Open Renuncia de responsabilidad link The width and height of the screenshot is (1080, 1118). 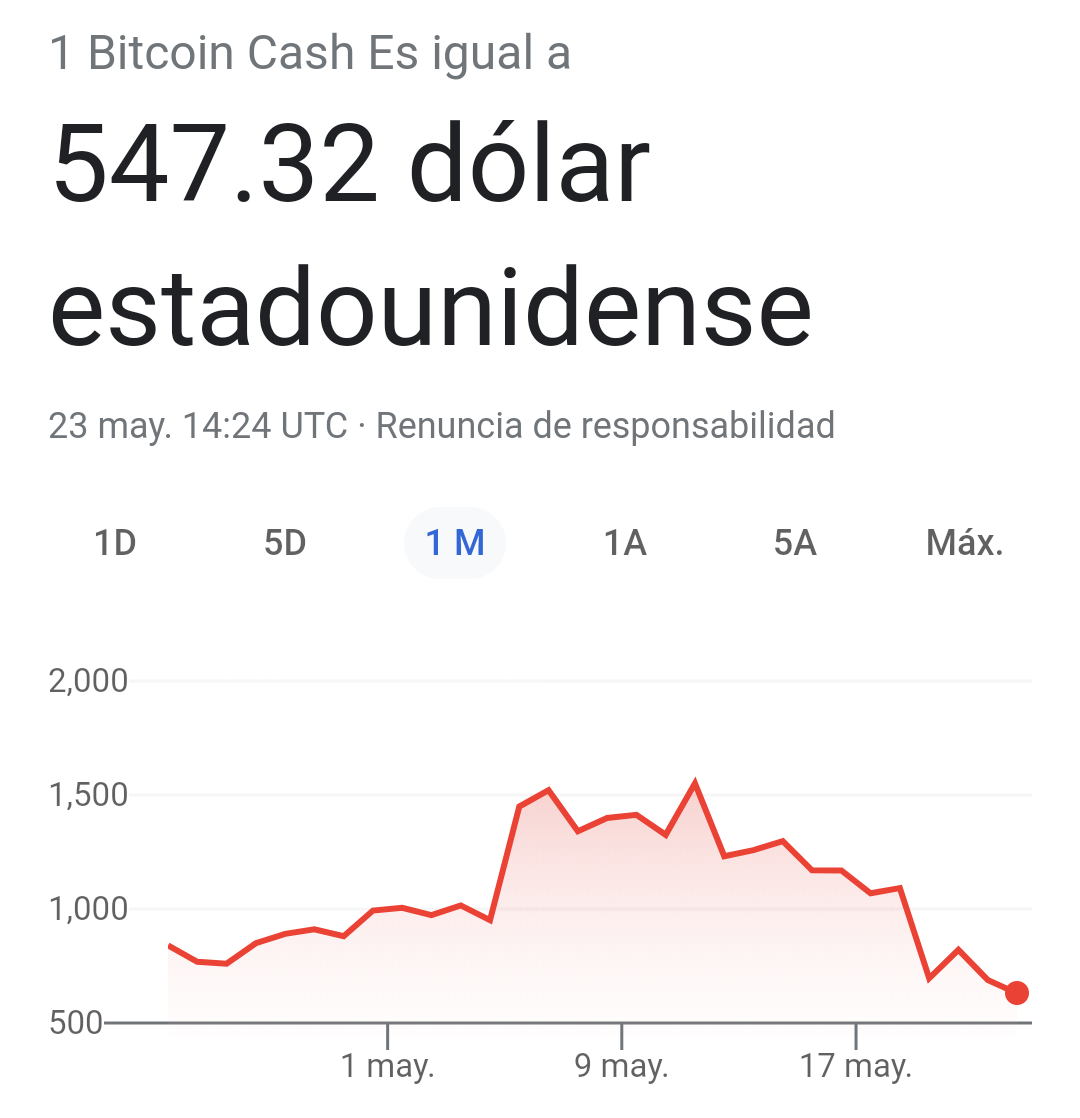point(605,426)
